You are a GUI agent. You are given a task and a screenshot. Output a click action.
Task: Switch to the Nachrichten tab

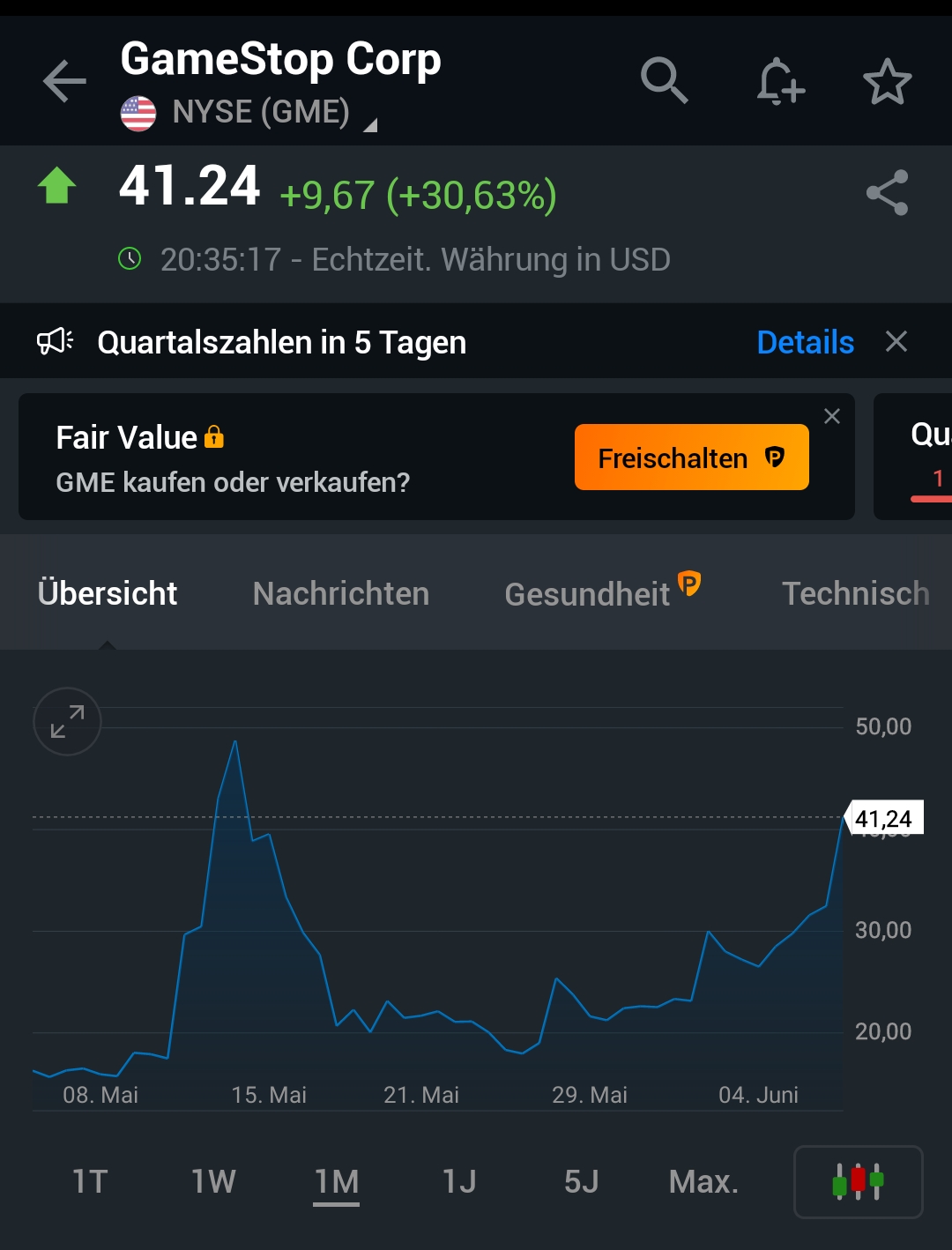point(340,593)
